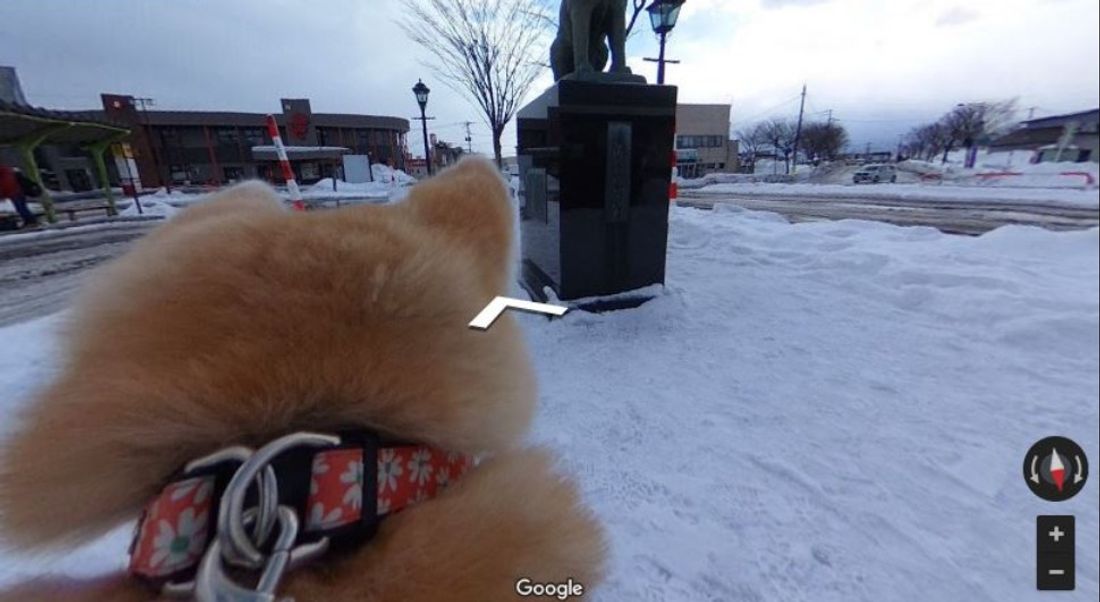This screenshot has width=1100, height=602.
Task: Rotate view clockwise via compass right arrow
Action: point(1078,470)
